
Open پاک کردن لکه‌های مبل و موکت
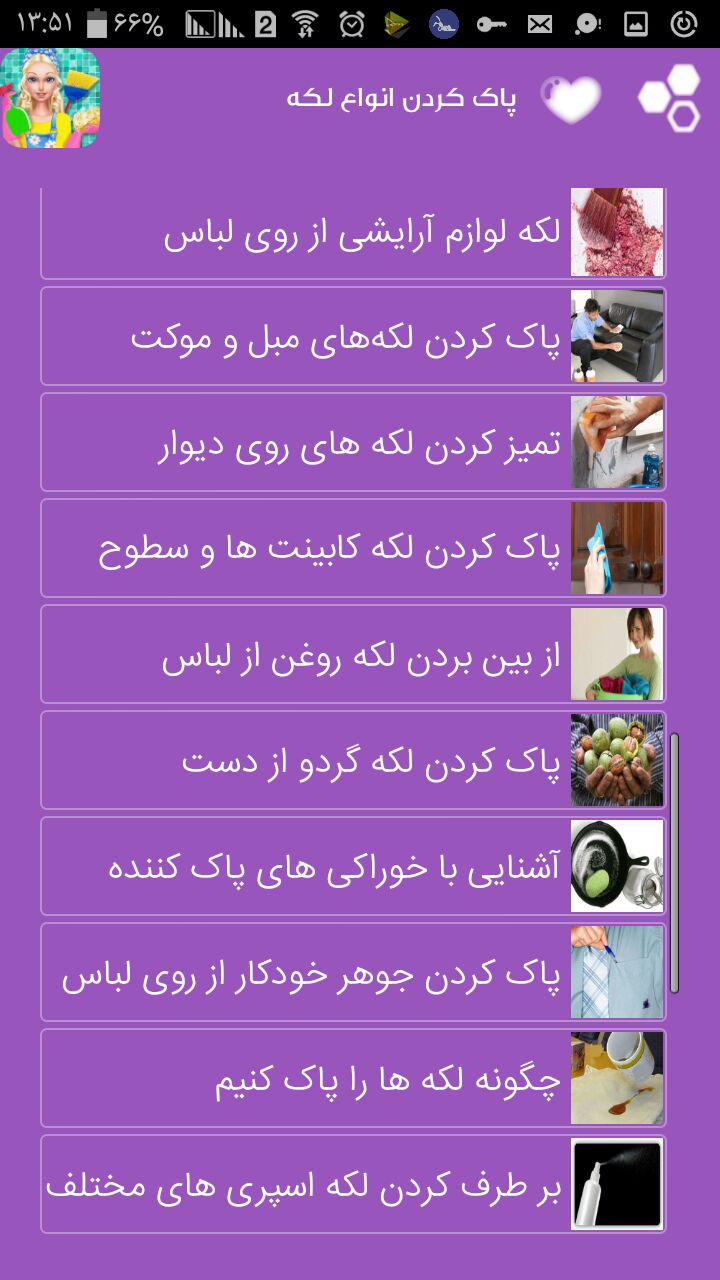(353, 336)
